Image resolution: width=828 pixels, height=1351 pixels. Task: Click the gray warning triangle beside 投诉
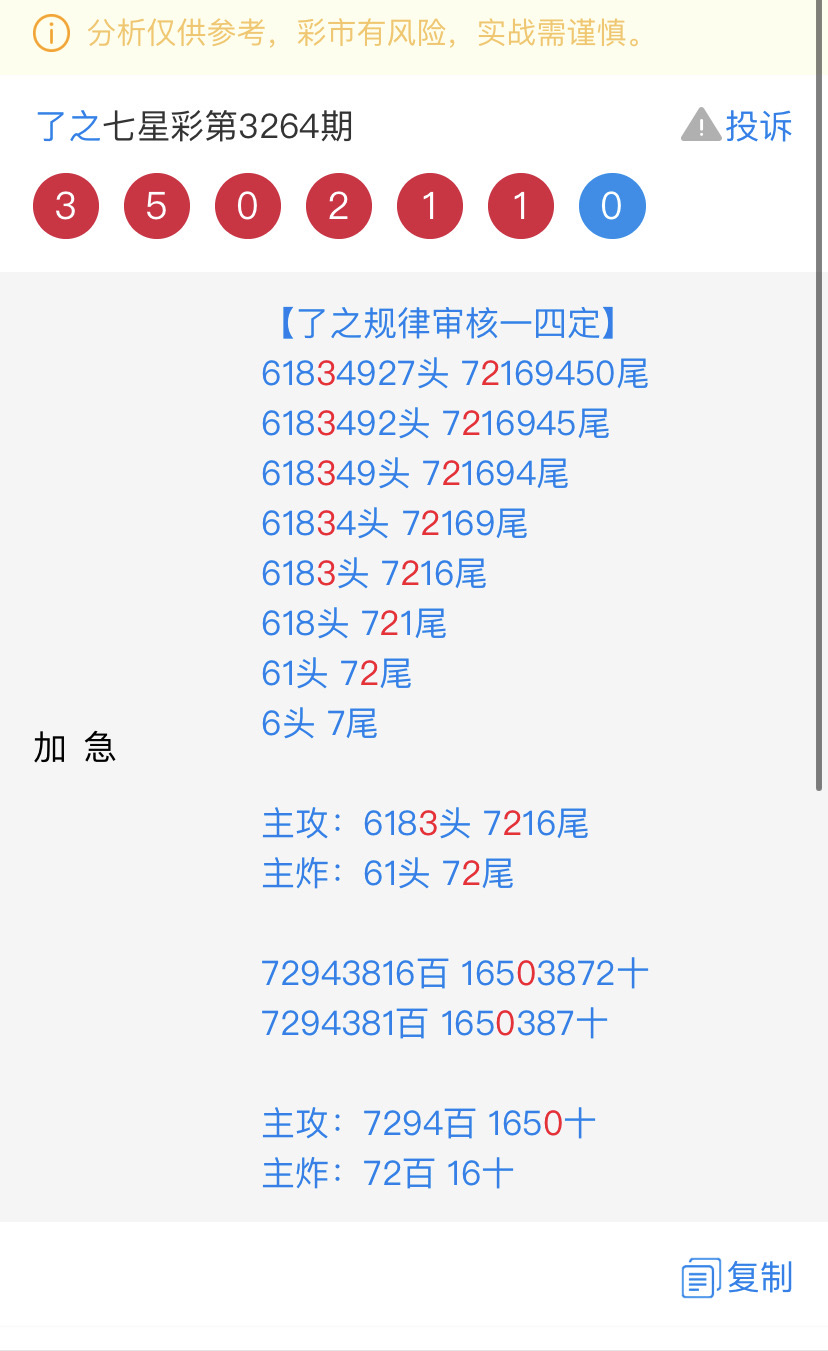click(700, 125)
